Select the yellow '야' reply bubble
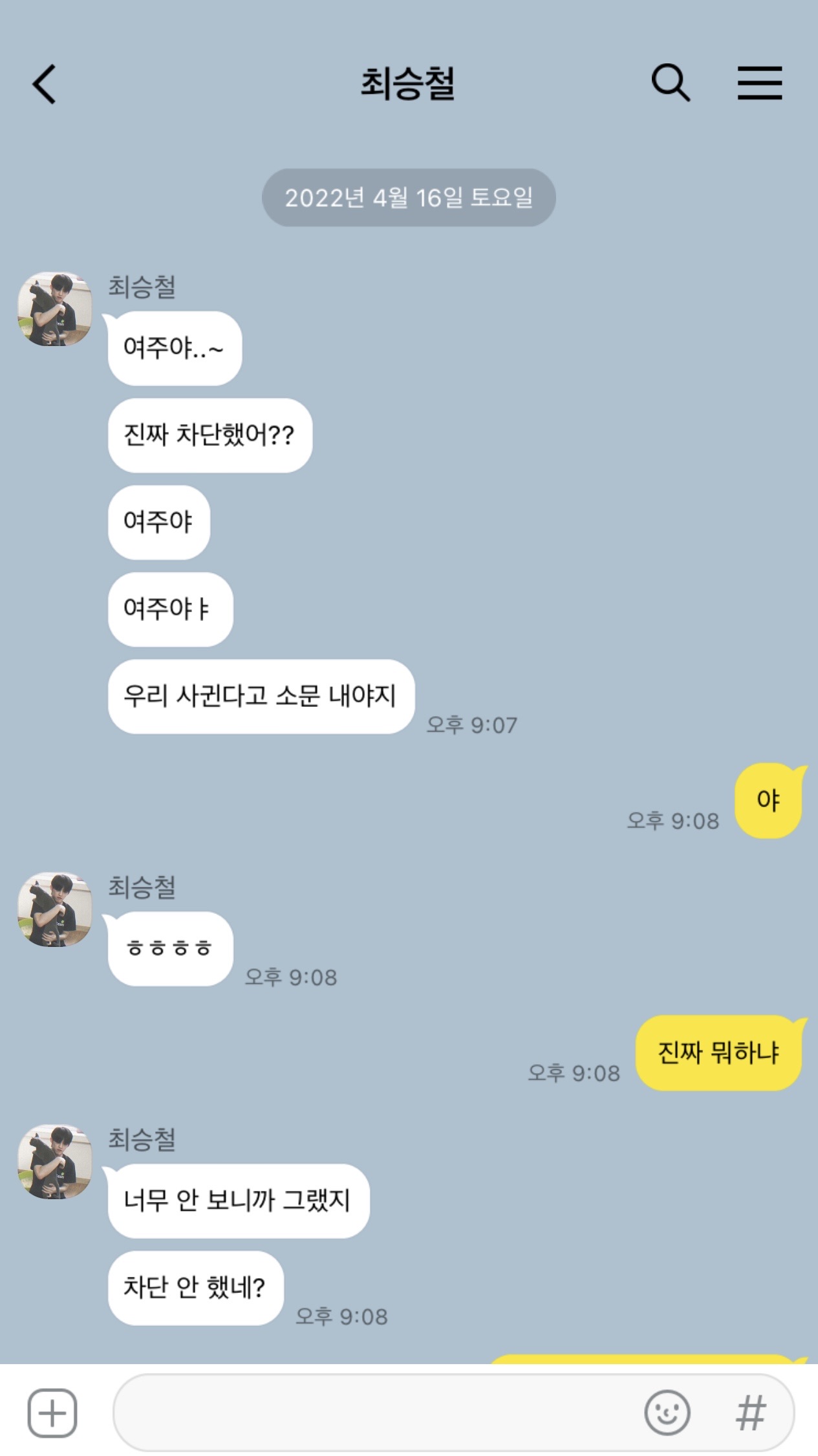Image resolution: width=818 pixels, height=1456 pixels. coord(768,800)
